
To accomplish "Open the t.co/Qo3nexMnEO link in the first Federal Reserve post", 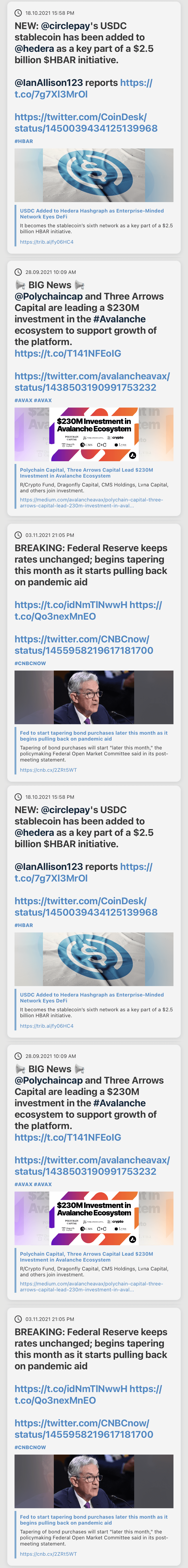I will 55,617.
